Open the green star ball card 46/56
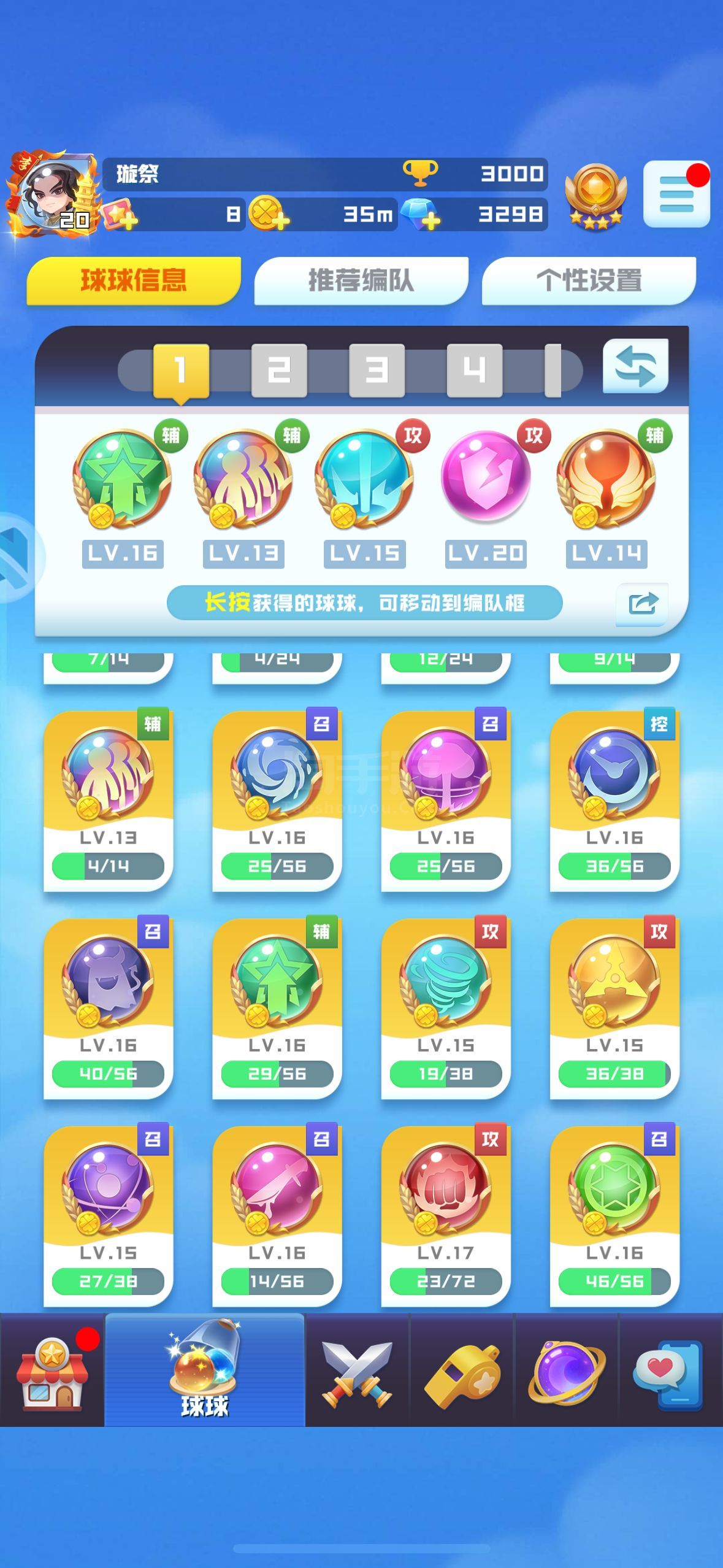 point(614,1216)
